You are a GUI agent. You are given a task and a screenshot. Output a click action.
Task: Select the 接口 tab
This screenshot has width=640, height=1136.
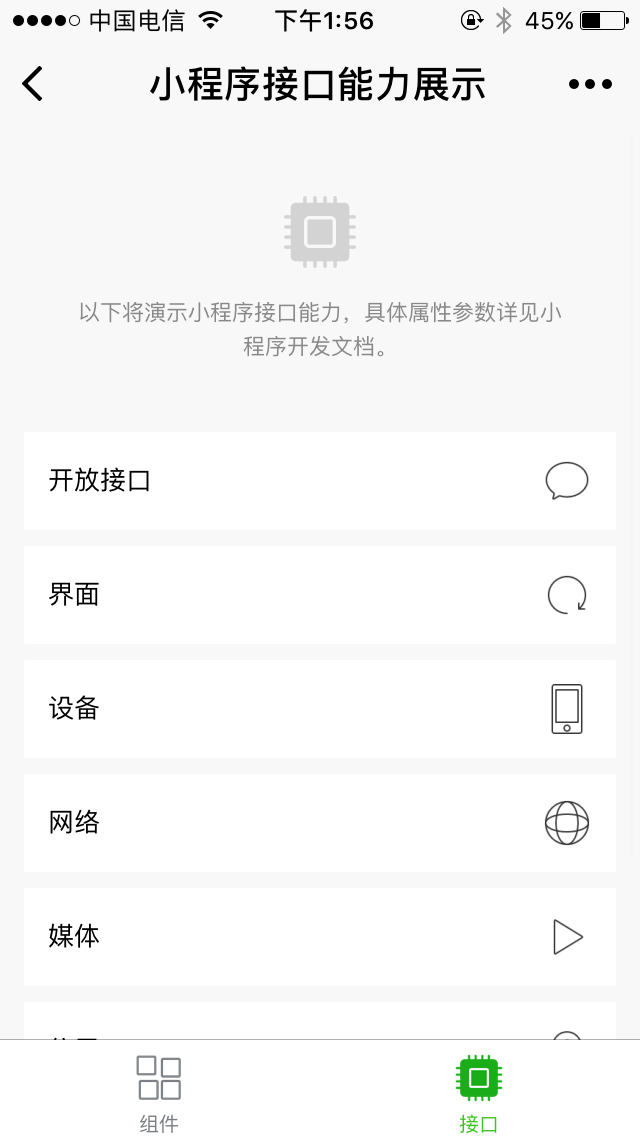click(478, 1092)
